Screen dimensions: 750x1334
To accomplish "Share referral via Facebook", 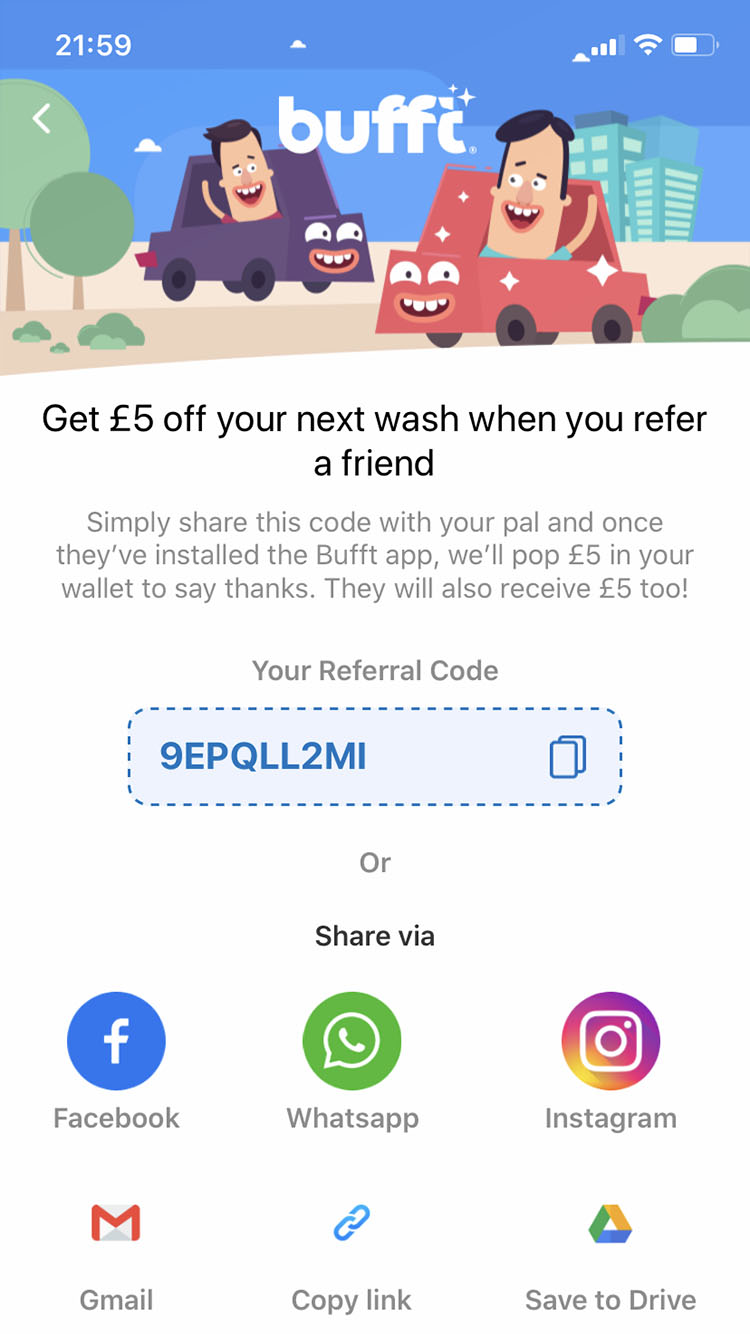I will click(x=116, y=1041).
